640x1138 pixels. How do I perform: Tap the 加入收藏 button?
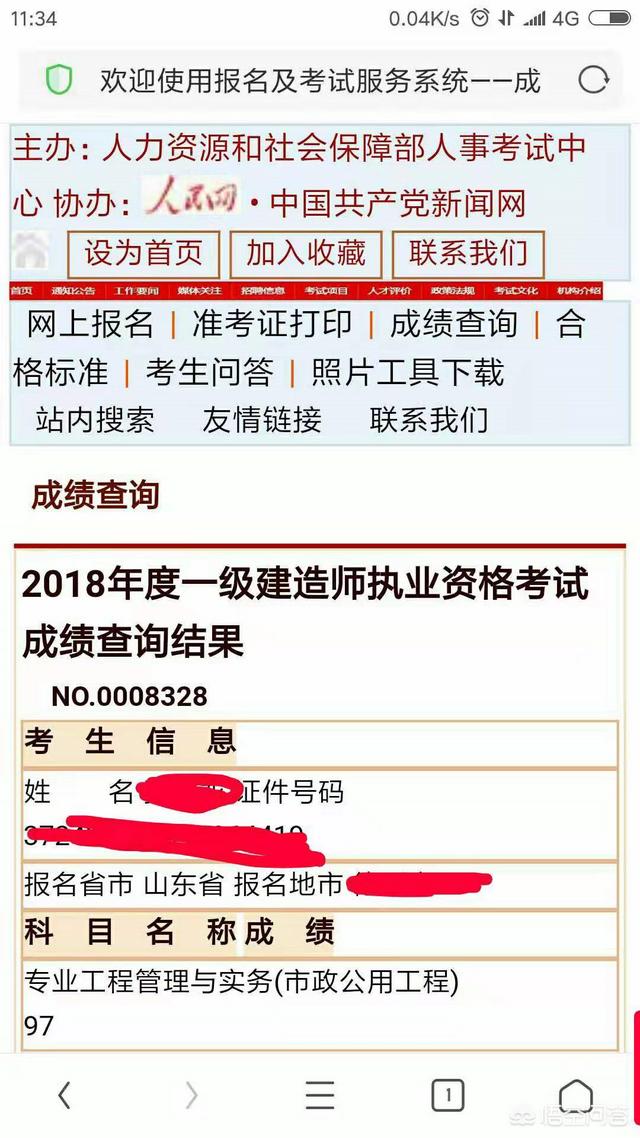tap(306, 253)
